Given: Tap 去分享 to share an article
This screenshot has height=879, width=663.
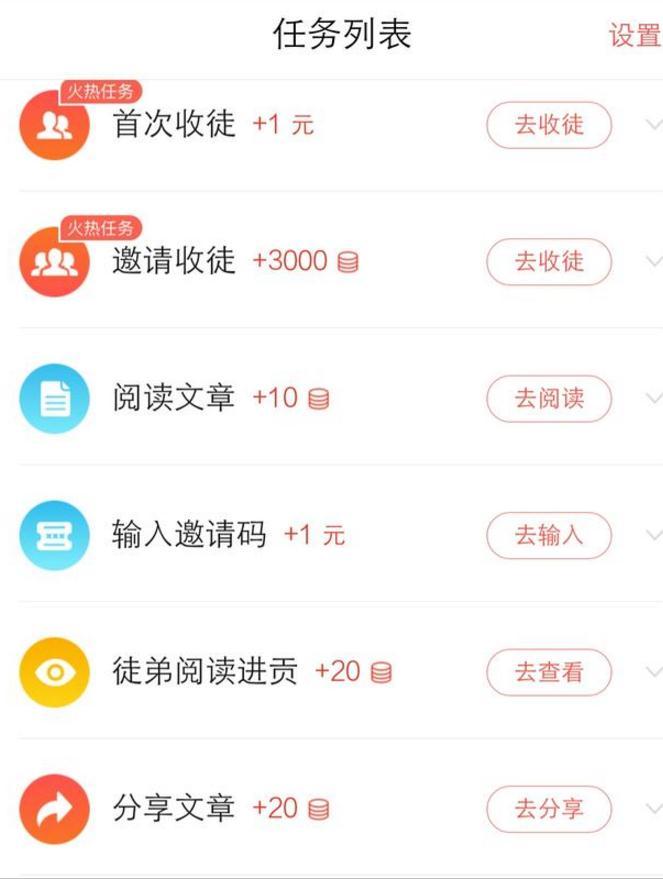Looking at the screenshot, I should [548, 809].
